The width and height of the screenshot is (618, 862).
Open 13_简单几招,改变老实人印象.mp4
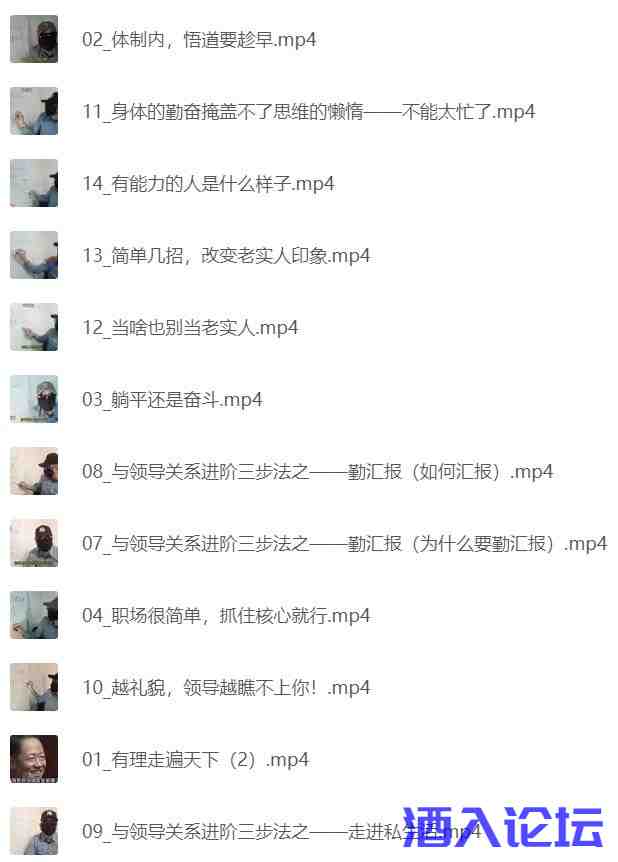[x=226, y=256]
